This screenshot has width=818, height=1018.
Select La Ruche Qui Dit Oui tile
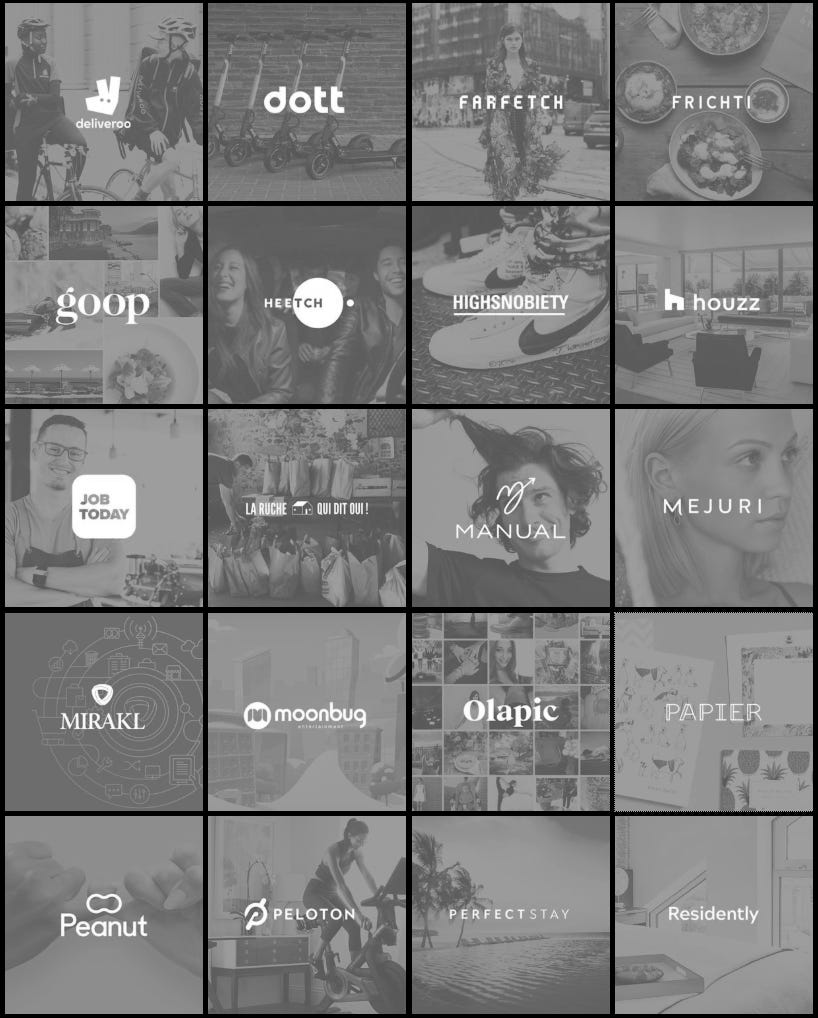pyautogui.click(x=307, y=508)
